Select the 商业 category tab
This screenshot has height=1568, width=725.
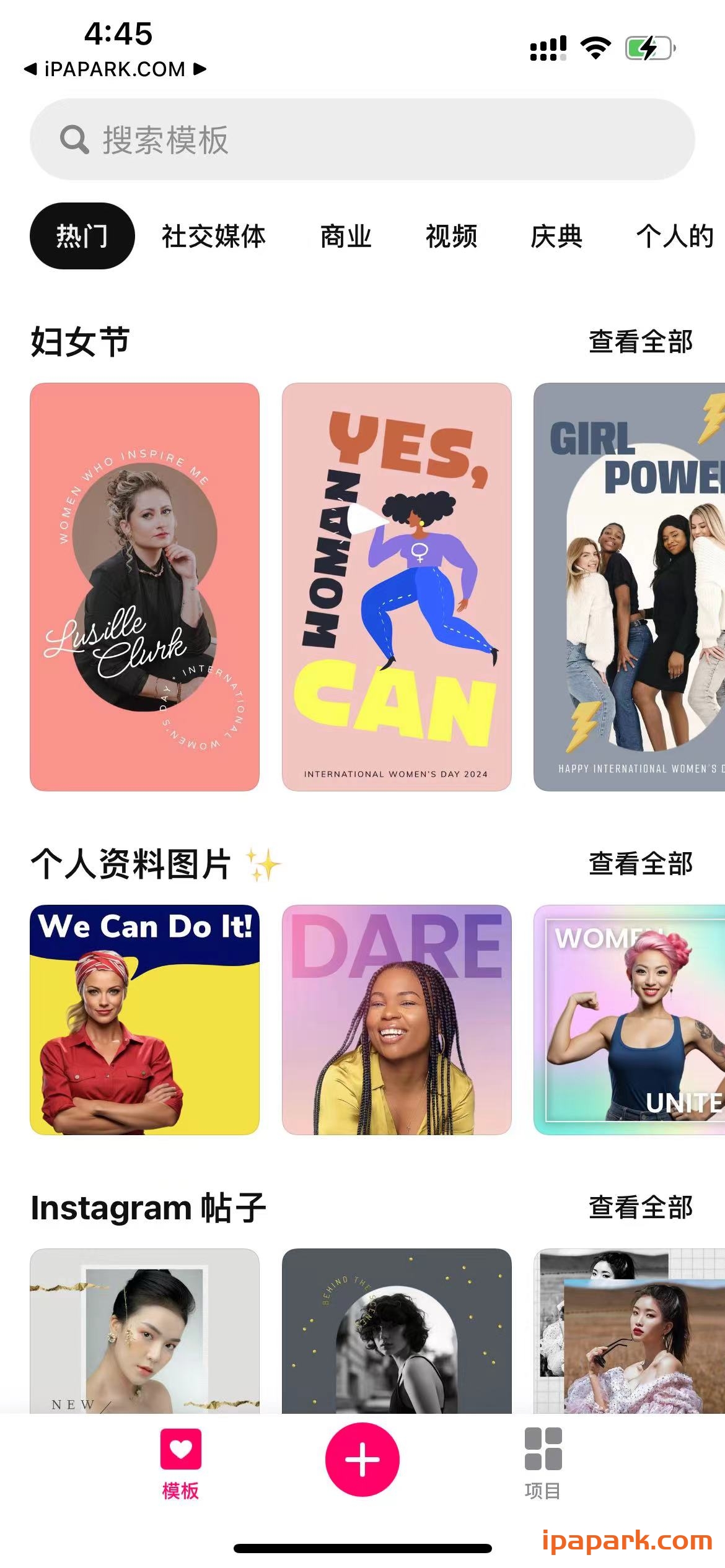345,237
